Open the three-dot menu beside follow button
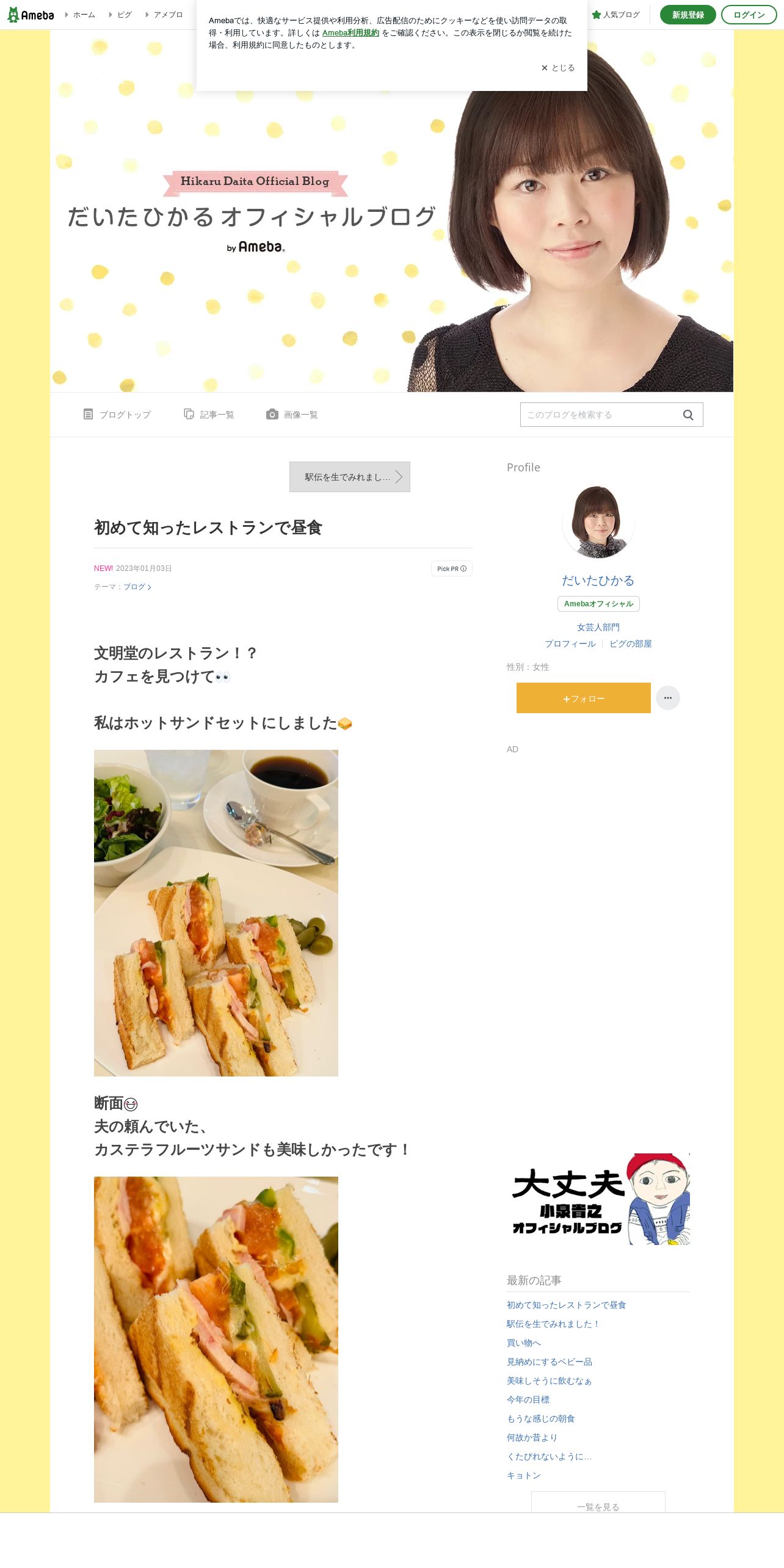Image resolution: width=784 pixels, height=1568 pixels. coord(667,698)
